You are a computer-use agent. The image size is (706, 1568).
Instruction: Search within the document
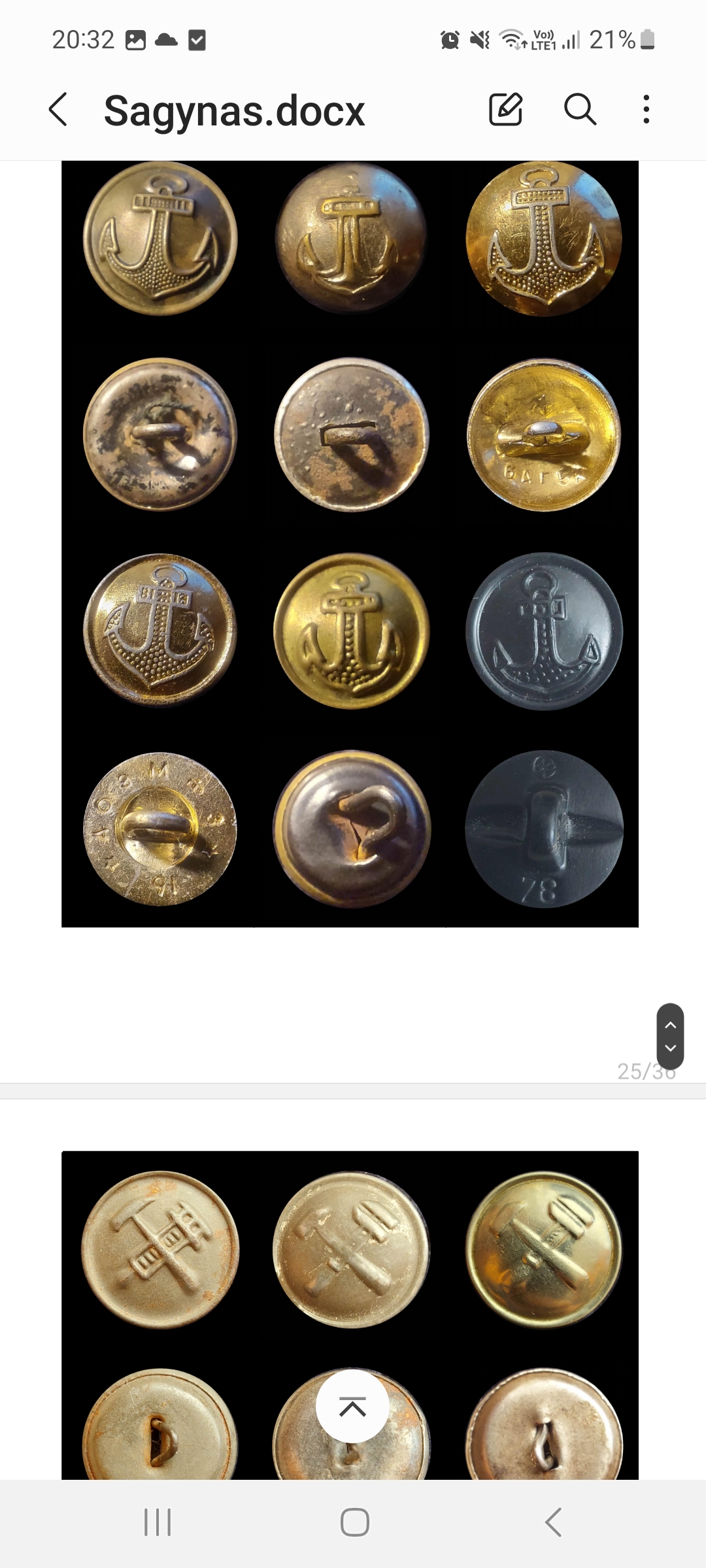pos(580,108)
